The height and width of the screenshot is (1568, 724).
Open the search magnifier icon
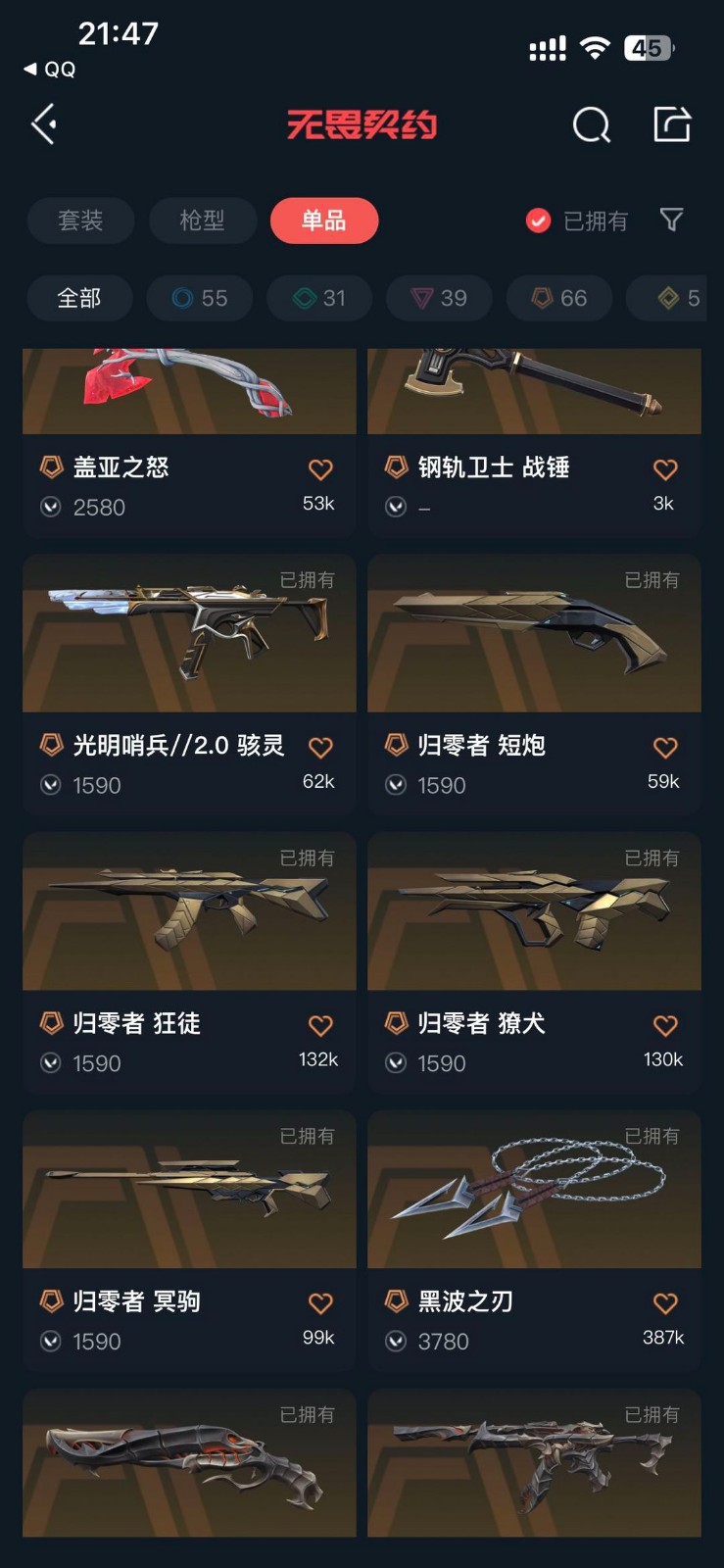[x=591, y=124]
